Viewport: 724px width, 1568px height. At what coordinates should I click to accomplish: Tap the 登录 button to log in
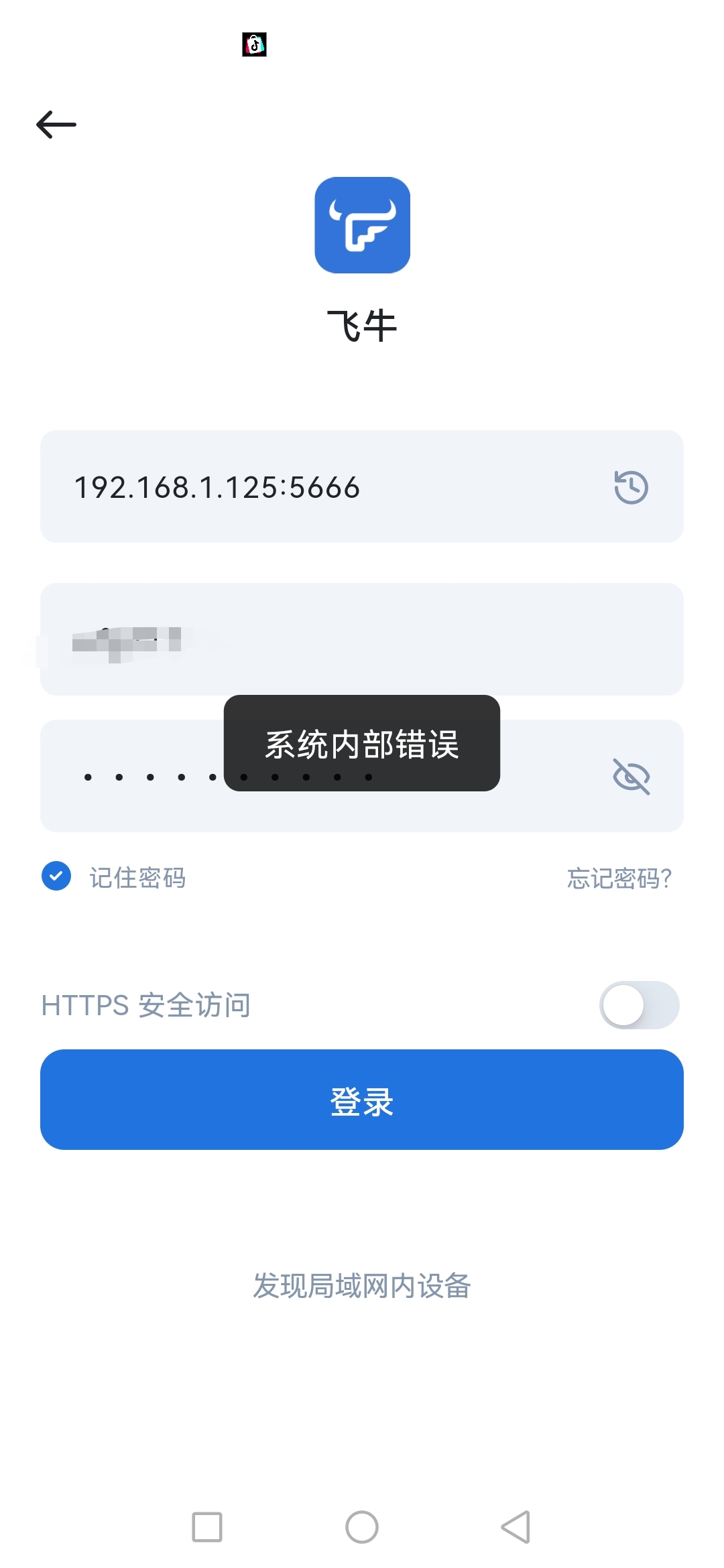pyautogui.click(x=362, y=1100)
